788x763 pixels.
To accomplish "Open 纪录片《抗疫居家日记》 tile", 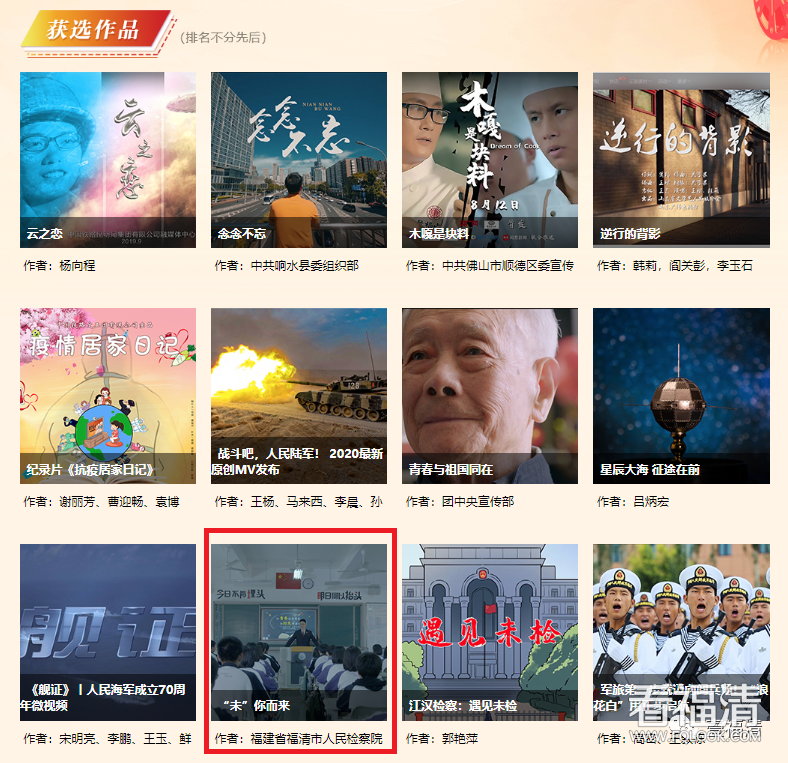I will click(108, 395).
